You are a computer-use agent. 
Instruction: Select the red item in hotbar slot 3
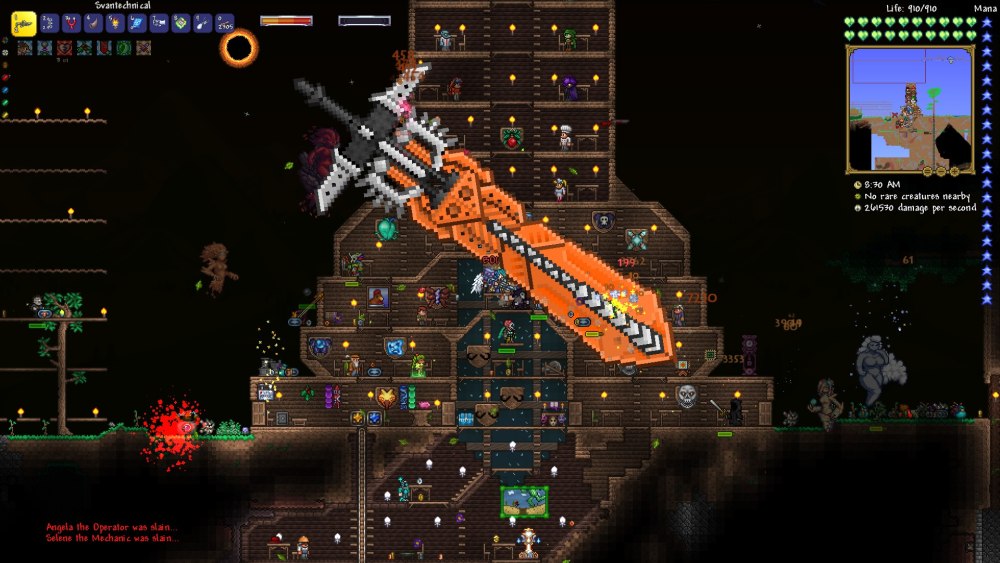(x=71, y=22)
